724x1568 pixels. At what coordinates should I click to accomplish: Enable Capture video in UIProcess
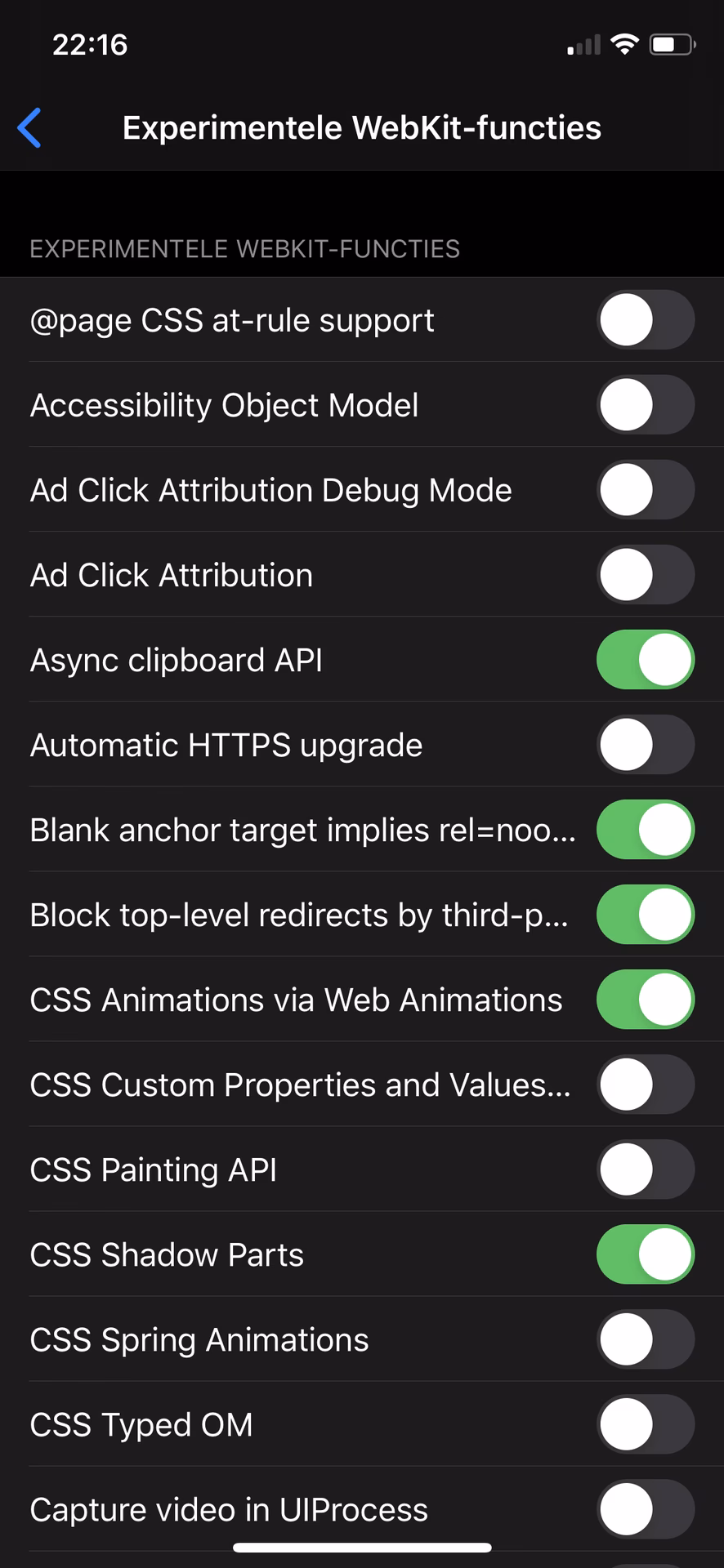[x=645, y=1509]
